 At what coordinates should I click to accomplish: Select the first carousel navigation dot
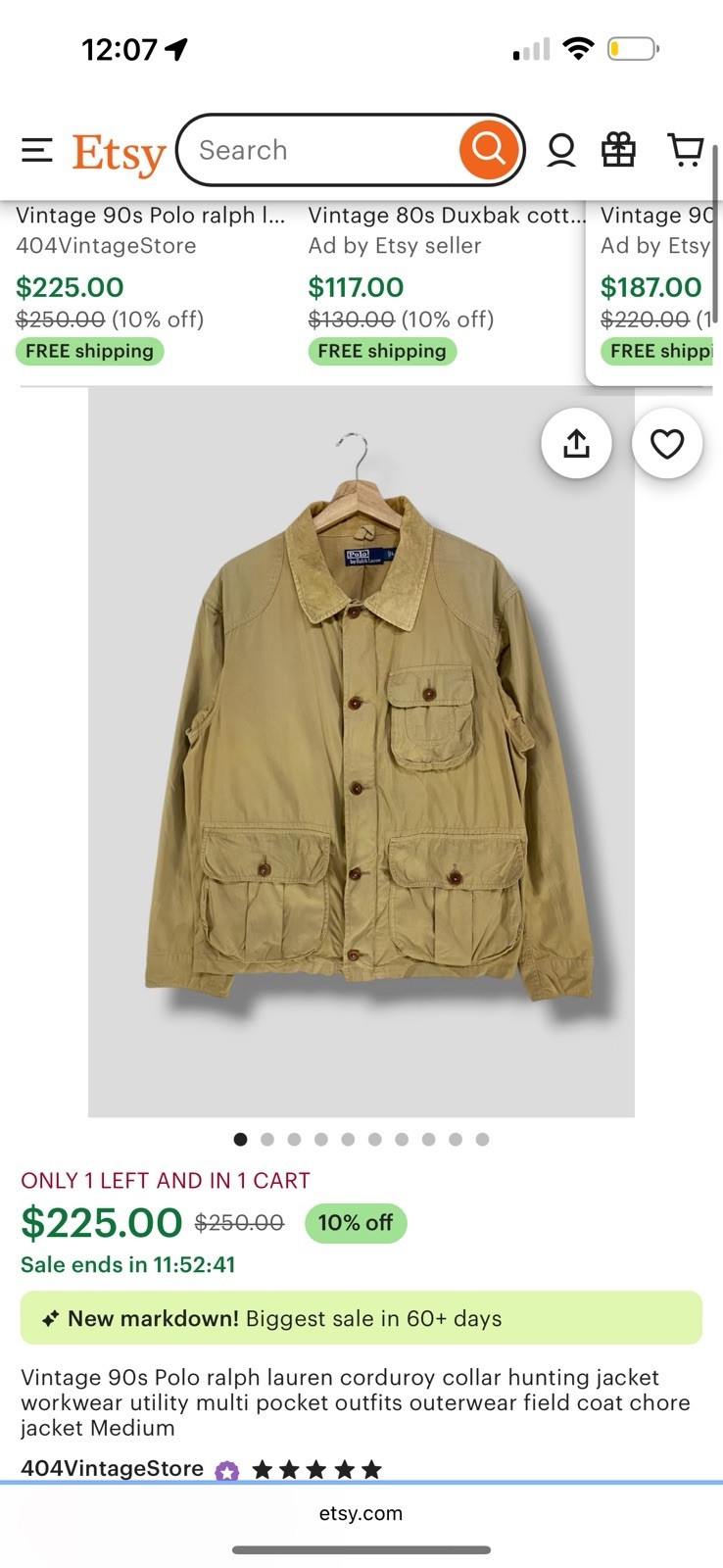240,1139
